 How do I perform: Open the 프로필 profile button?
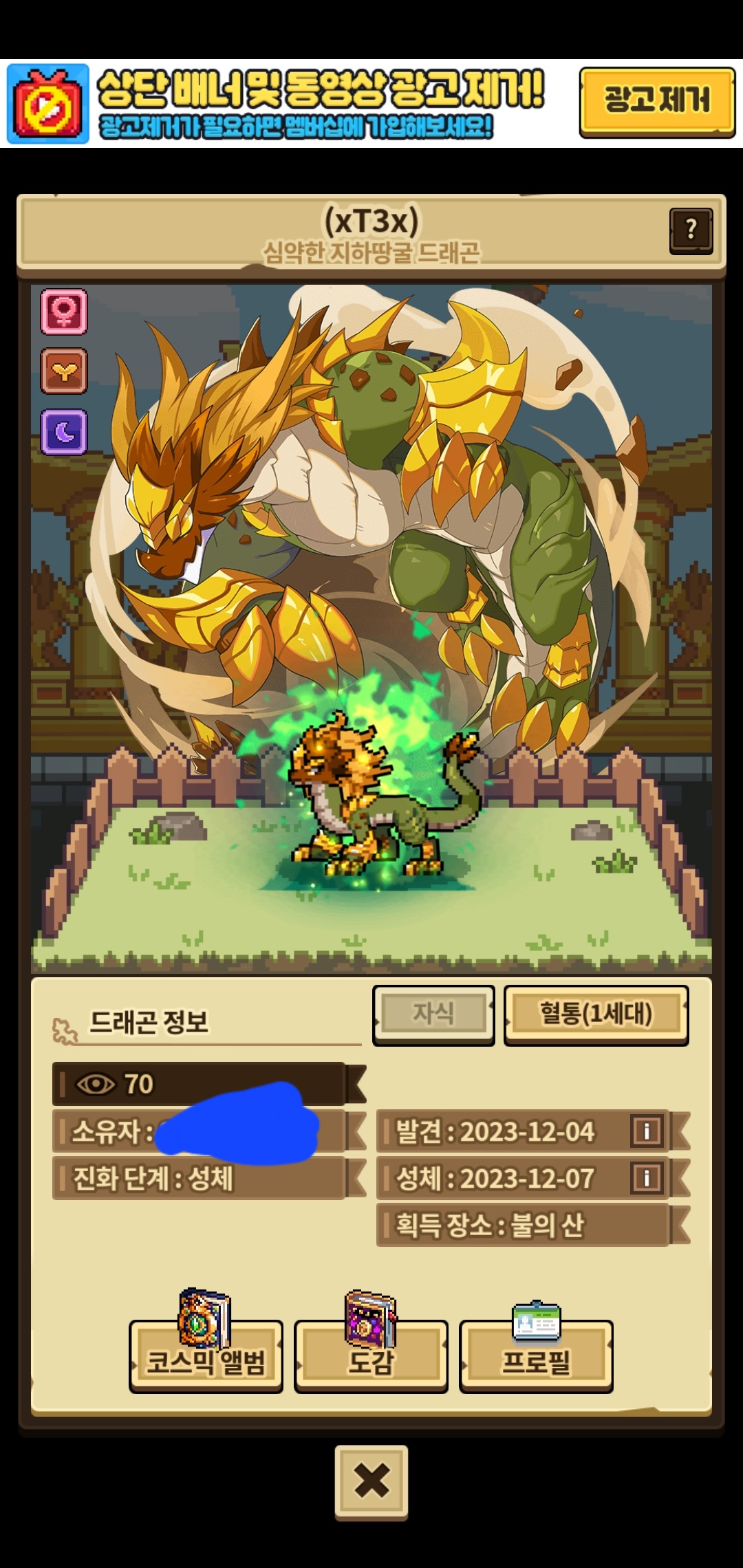[x=536, y=1356]
